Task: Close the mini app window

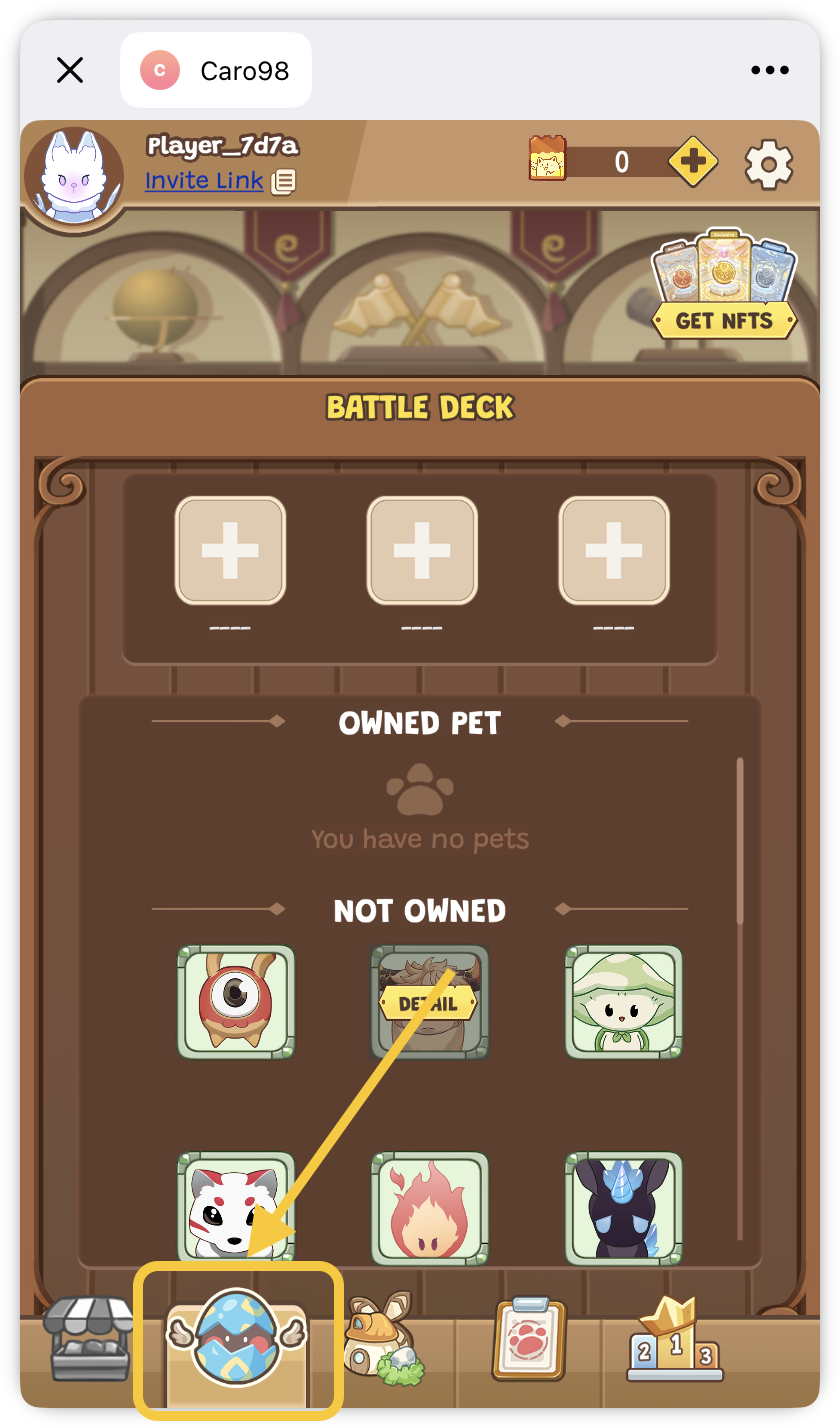Action: point(69,70)
